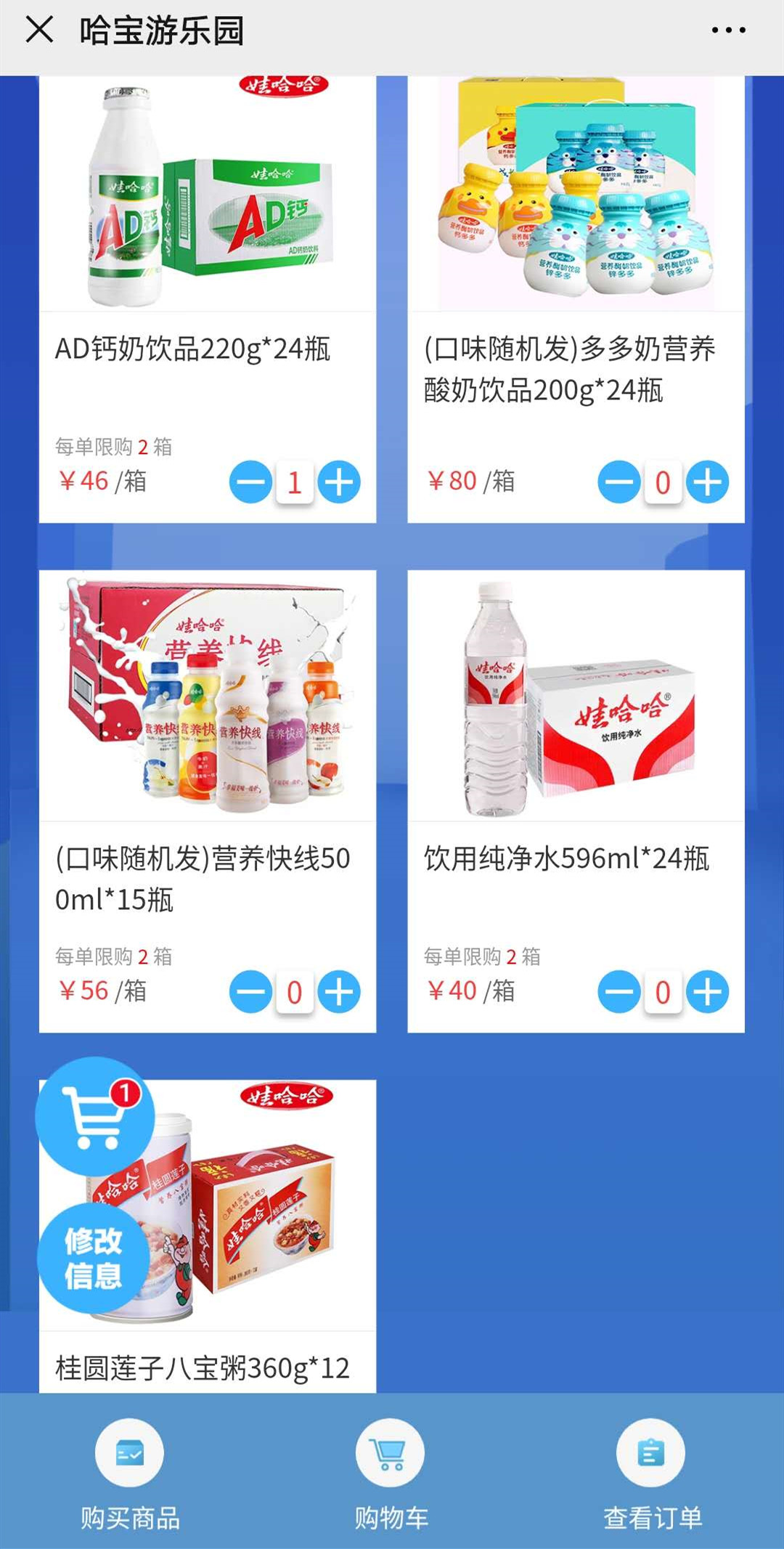Image resolution: width=784 pixels, height=1549 pixels.
Task: Open the floating cart with badge 1
Action: click(x=95, y=1117)
